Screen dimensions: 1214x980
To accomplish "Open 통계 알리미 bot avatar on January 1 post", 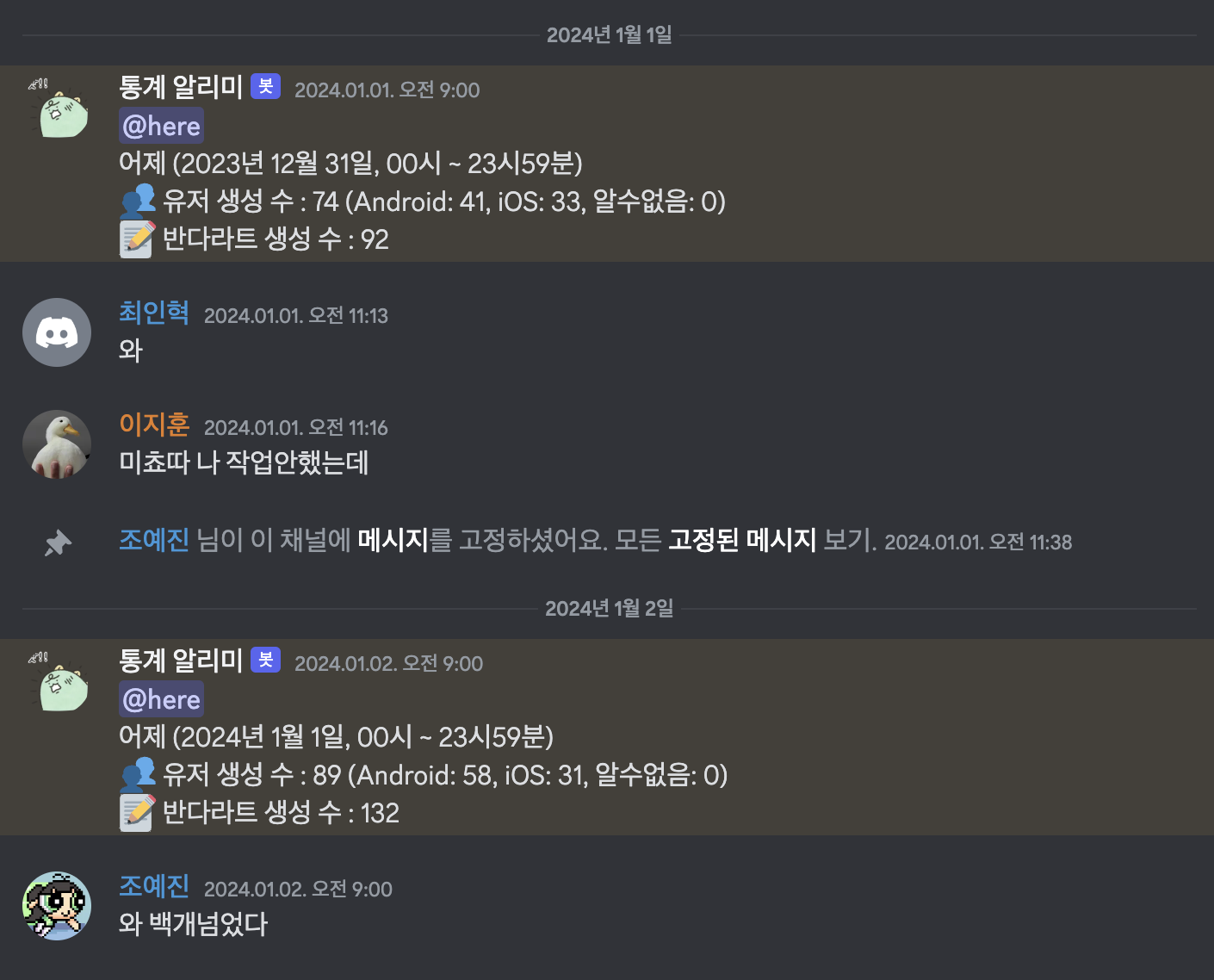I will point(59,109).
